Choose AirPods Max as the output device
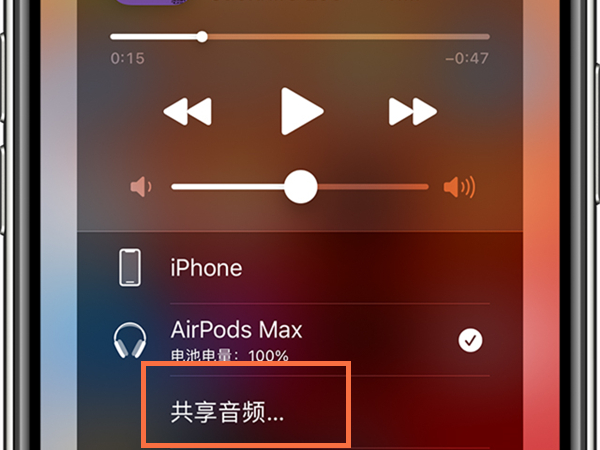 tap(300, 340)
